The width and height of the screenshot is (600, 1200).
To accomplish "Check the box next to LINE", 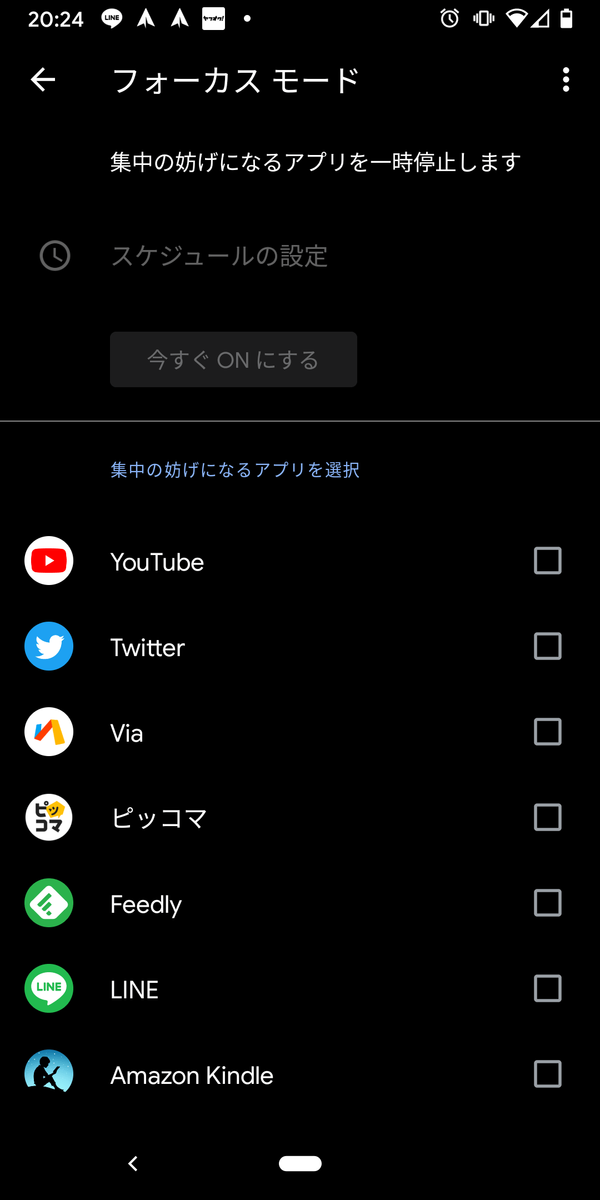I will click(x=547, y=989).
